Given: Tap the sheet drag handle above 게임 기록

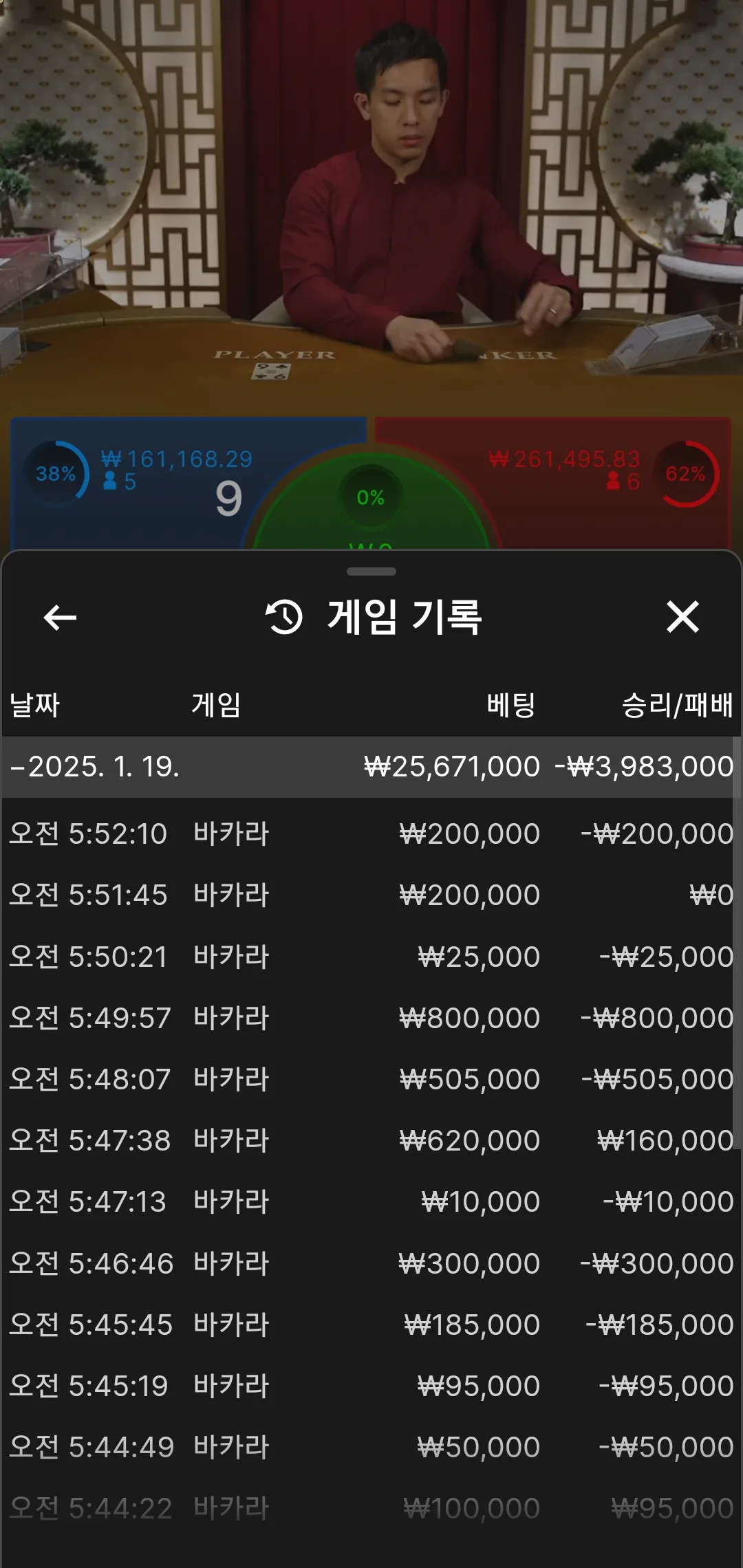Looking at the screenshot, I should pos(371,571).
